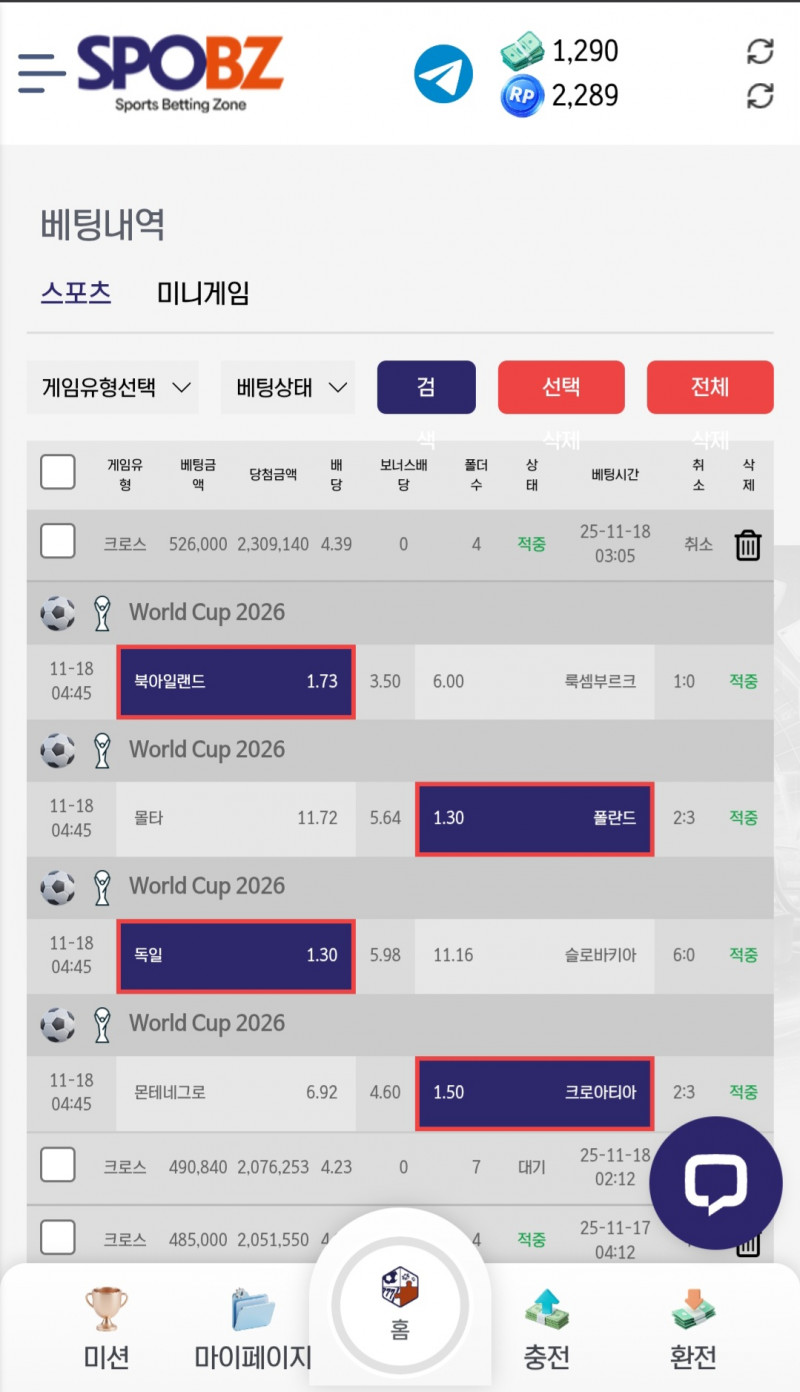
Task: Tap the 선택삭제 button
Action: coord(561,387)
